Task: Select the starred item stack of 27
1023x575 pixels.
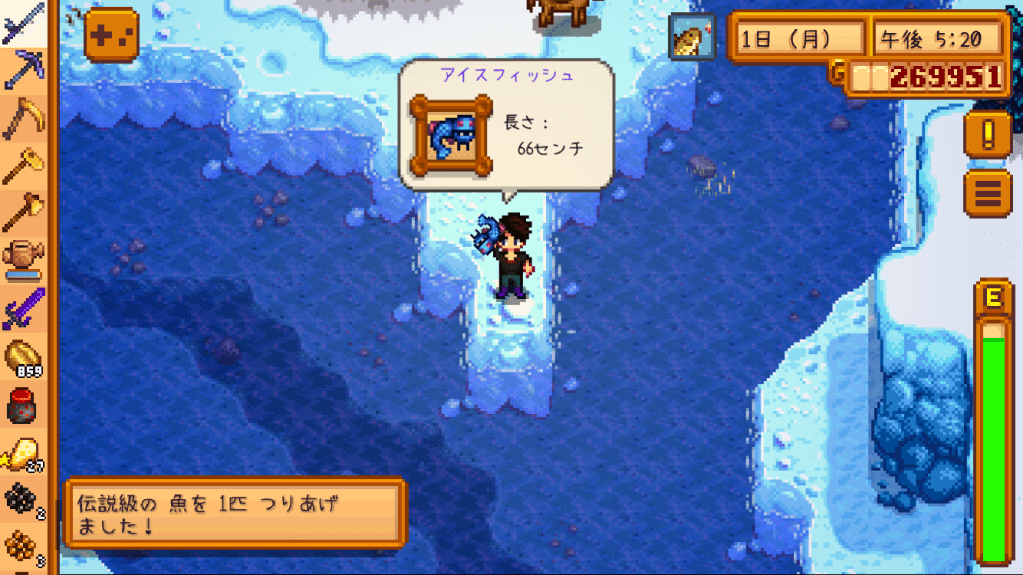Action: pos(24,453)
